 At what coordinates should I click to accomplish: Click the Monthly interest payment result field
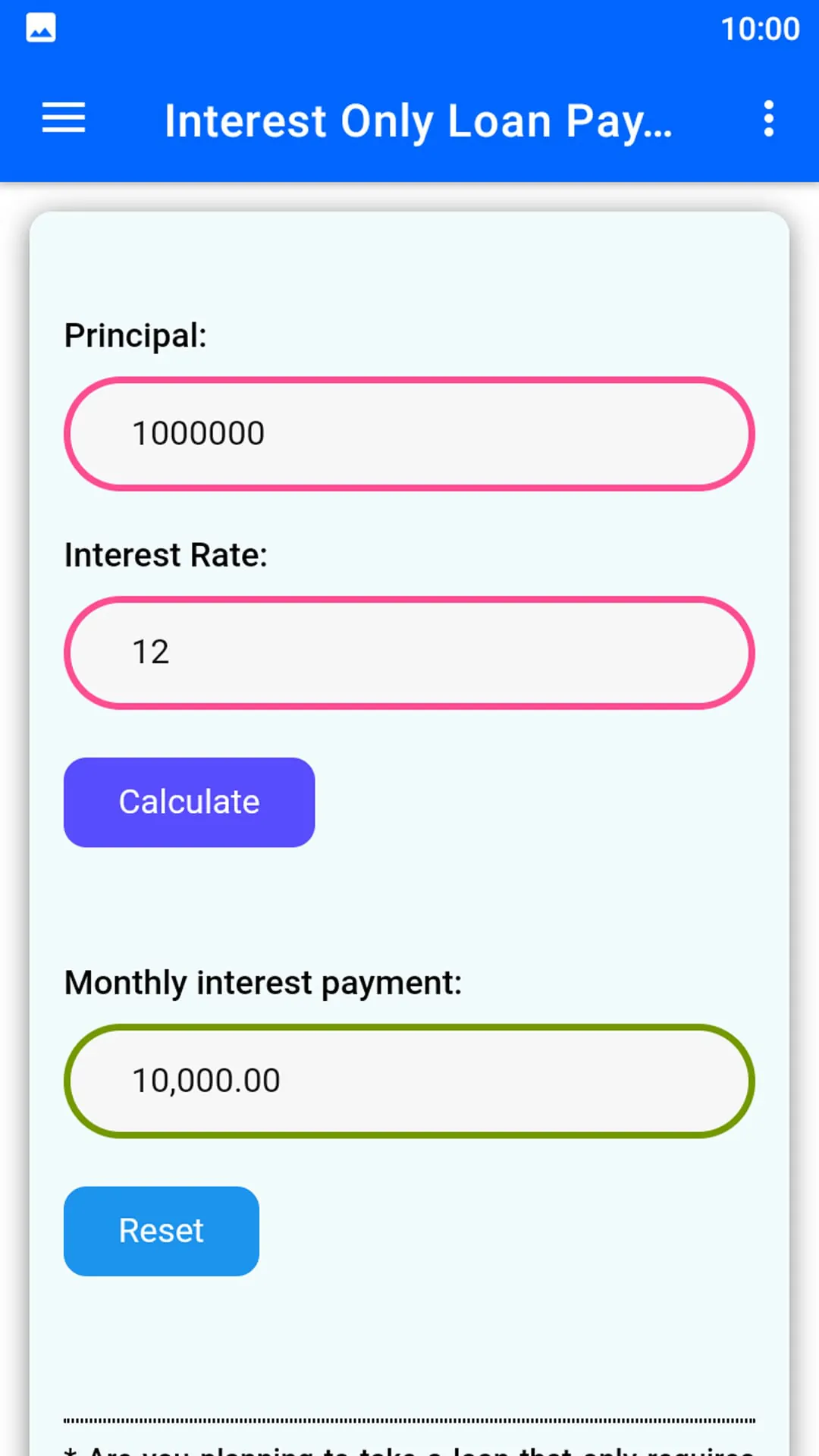(x=409, y=1081)
